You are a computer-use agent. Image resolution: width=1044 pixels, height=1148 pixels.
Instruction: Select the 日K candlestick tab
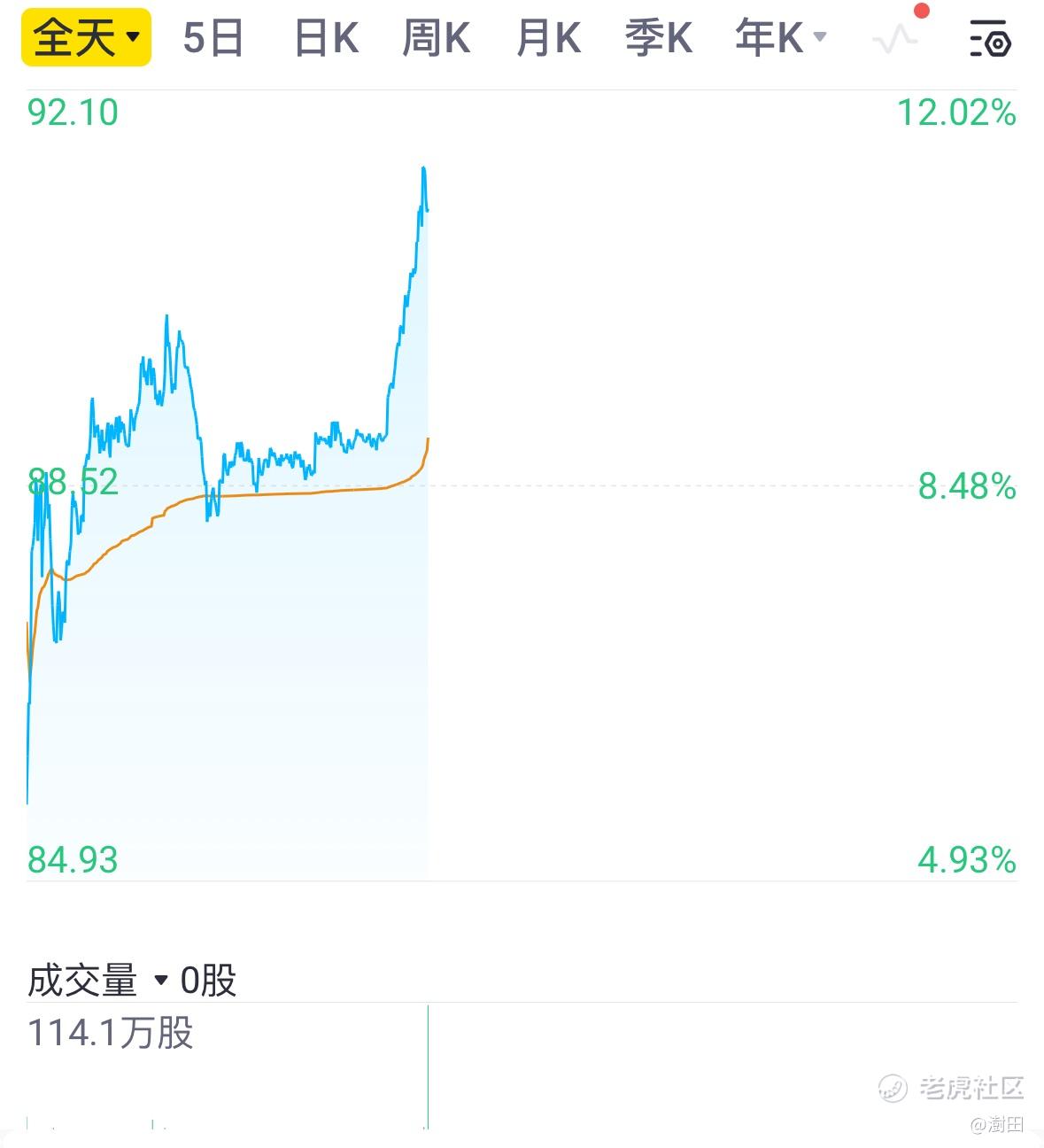tap(326, 38)
